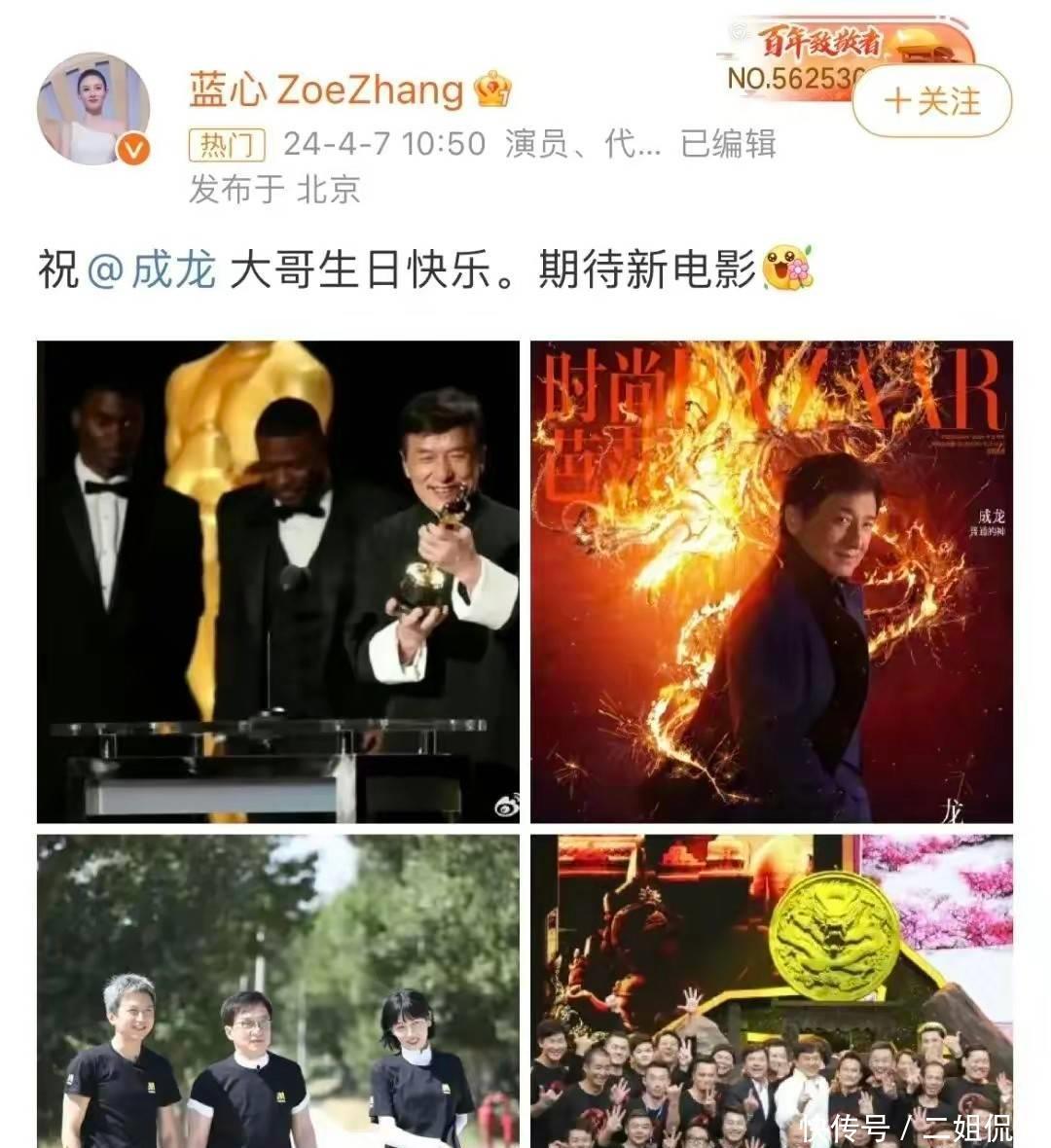Open the 蓝心 ZoeZhang username link
Image resolution: width=1051 pixels, height=1148 pixels.
coord(326,90)
